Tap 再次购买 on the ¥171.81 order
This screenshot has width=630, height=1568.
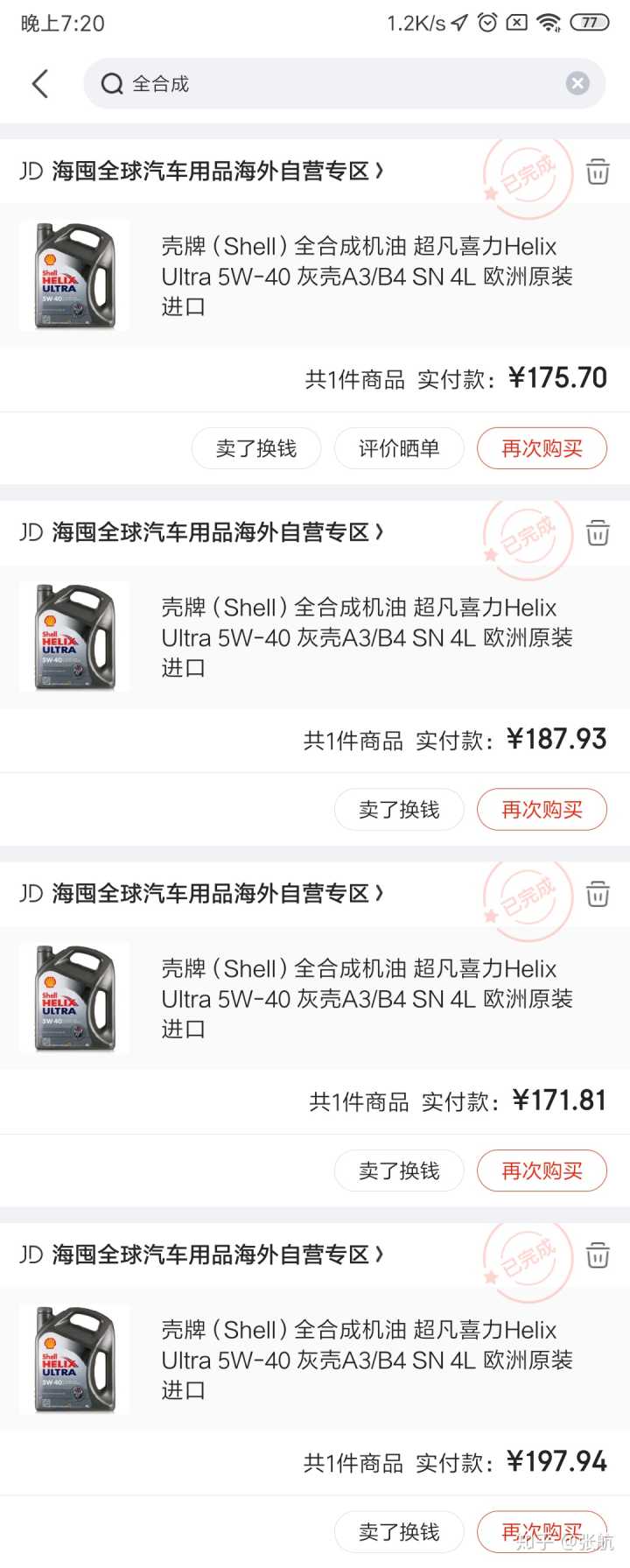[x=542, y=1171]
